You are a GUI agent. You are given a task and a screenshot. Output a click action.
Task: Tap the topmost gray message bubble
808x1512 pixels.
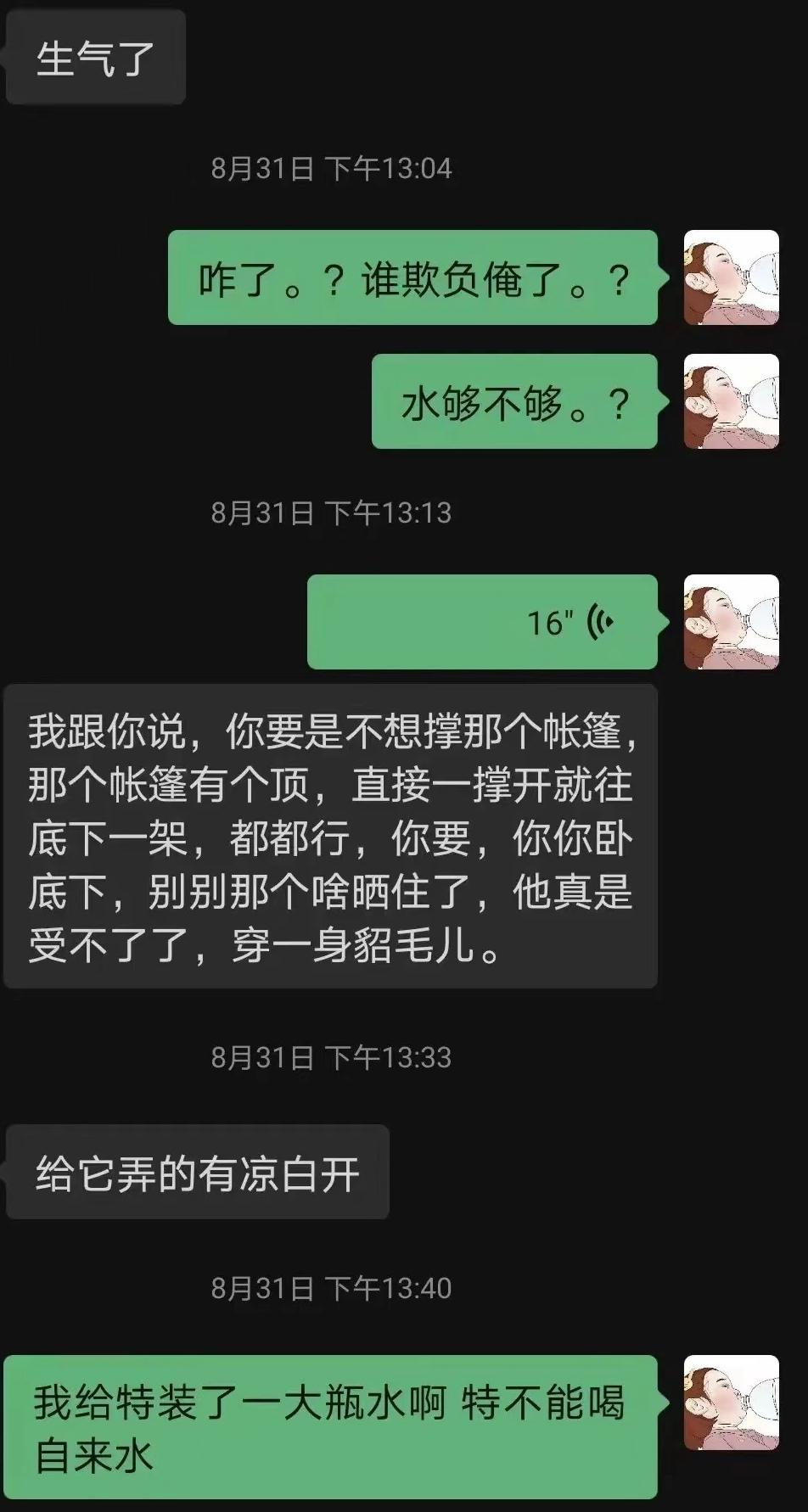click(x=94, y=56)
